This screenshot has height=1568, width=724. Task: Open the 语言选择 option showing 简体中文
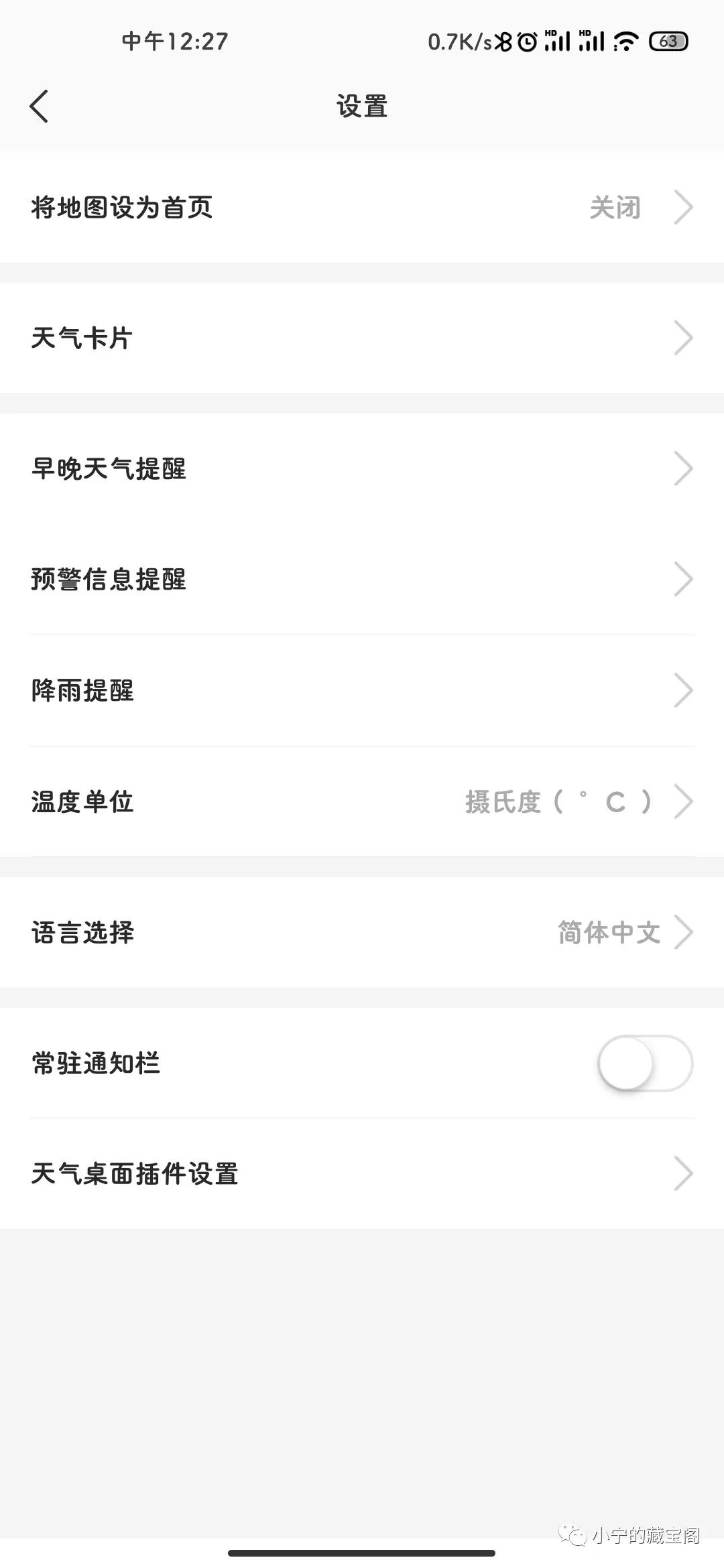tap(362, 931)
